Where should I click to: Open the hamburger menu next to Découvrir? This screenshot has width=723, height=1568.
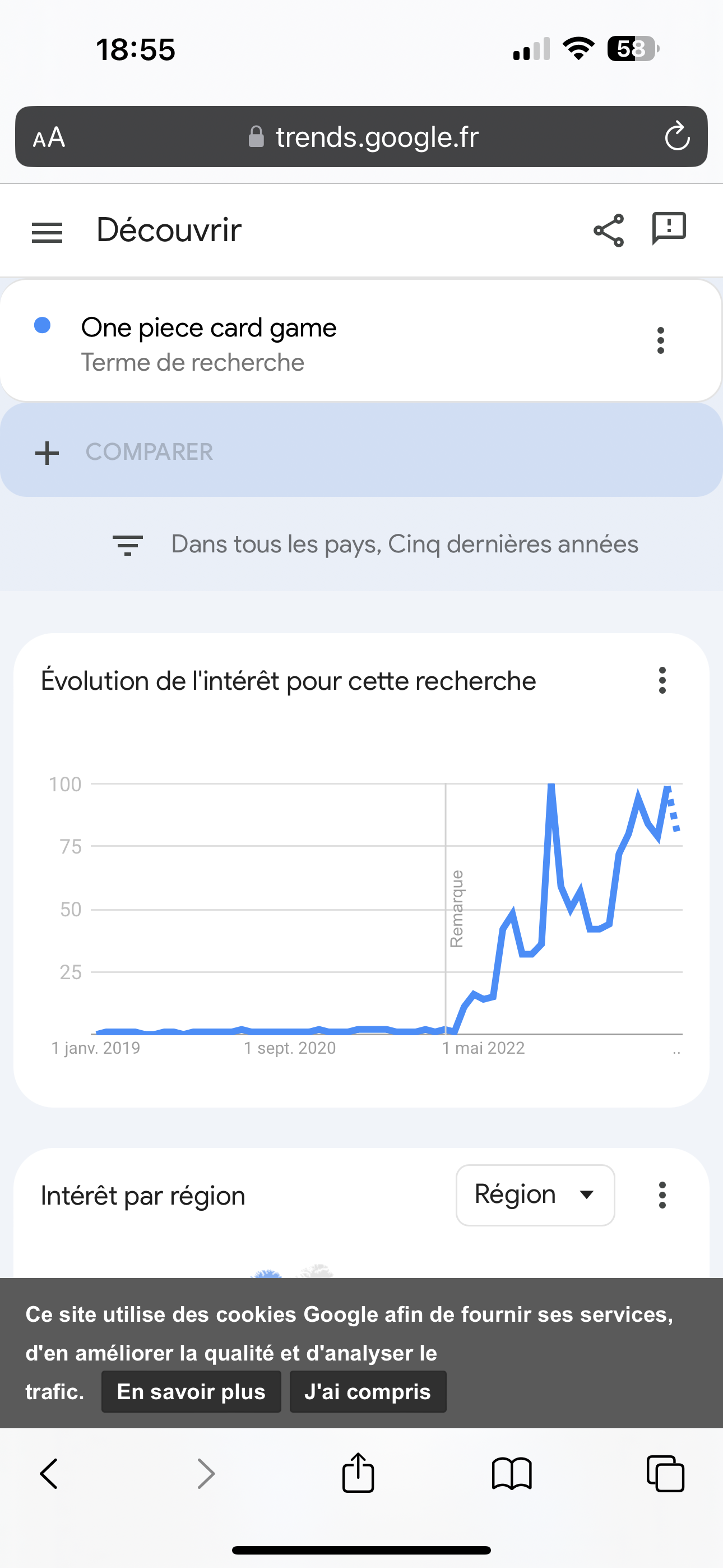tap(47, 232)
